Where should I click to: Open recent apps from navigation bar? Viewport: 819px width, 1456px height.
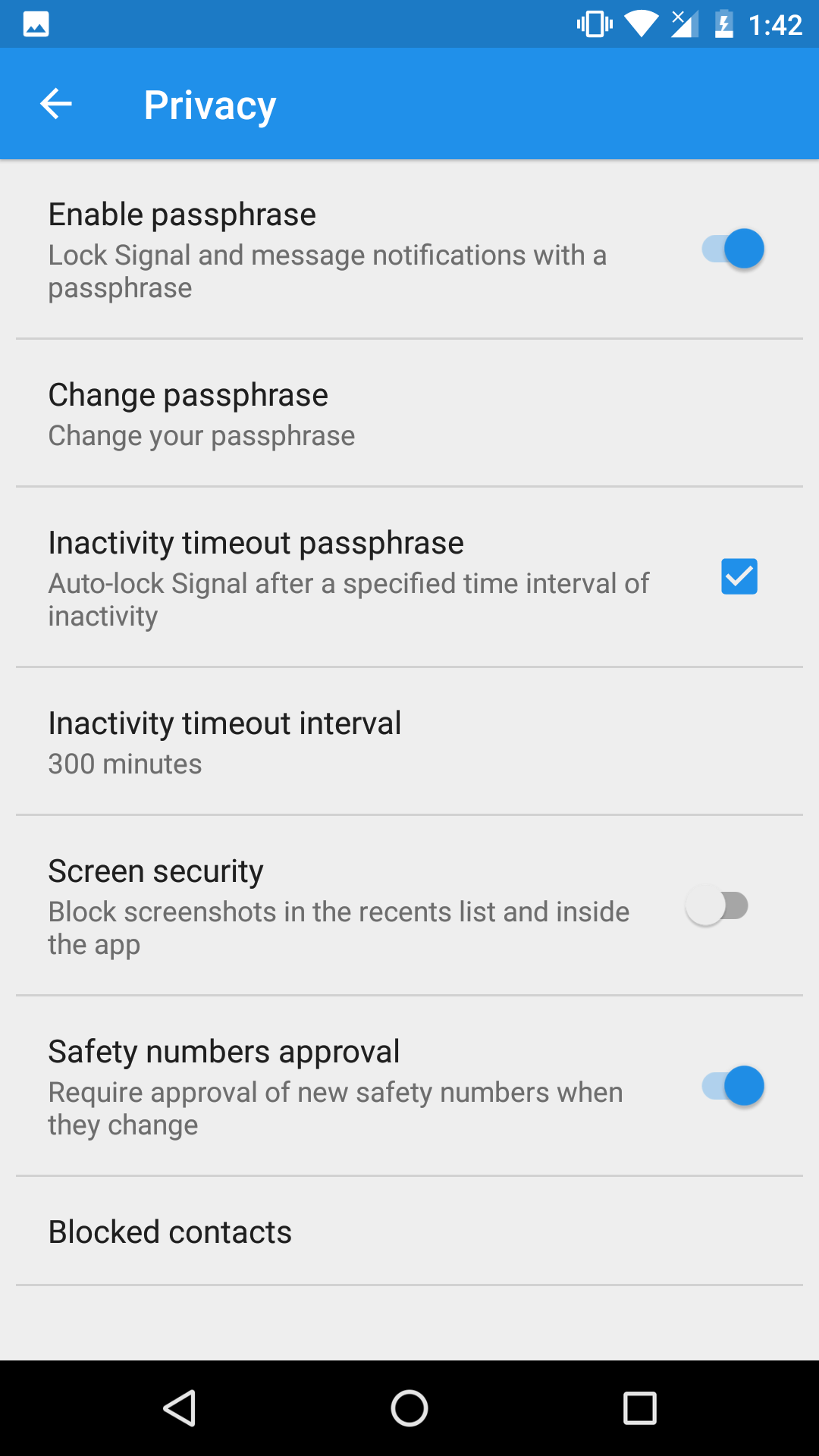(639, 1409)
